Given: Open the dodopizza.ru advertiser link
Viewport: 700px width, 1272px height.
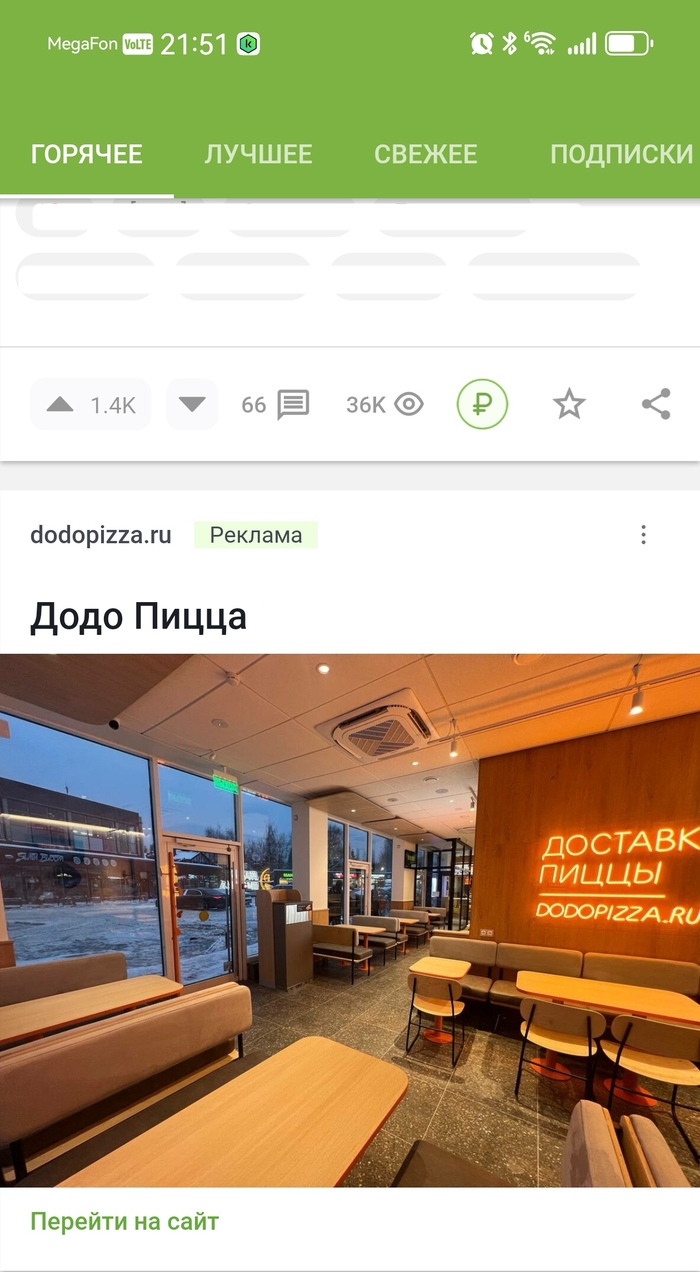Looking at the screenshot, I should pyautogui.click(x=100, y=535).
